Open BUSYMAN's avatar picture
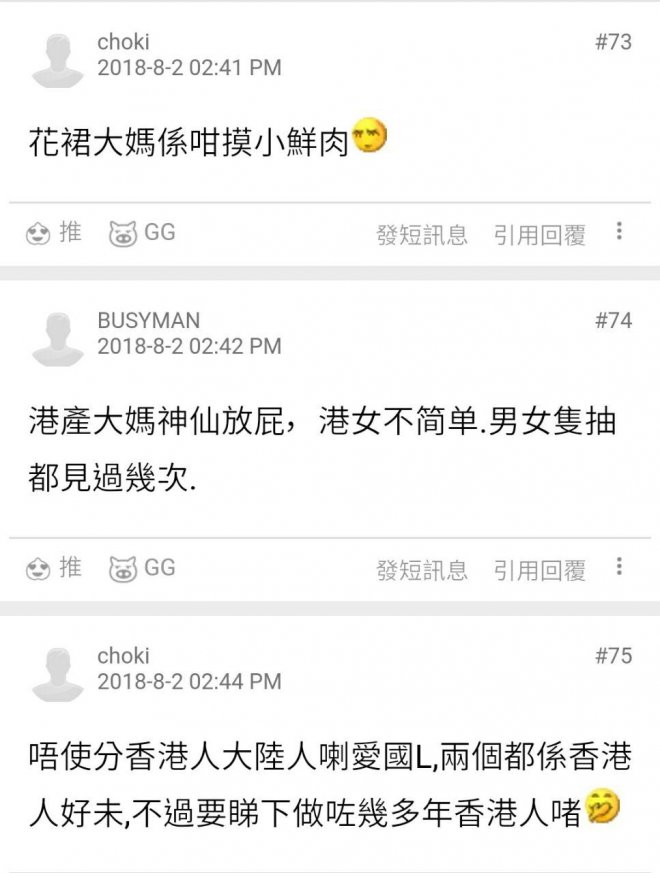The width and height of the screenshot is (660, 873). tap(57, 336)
